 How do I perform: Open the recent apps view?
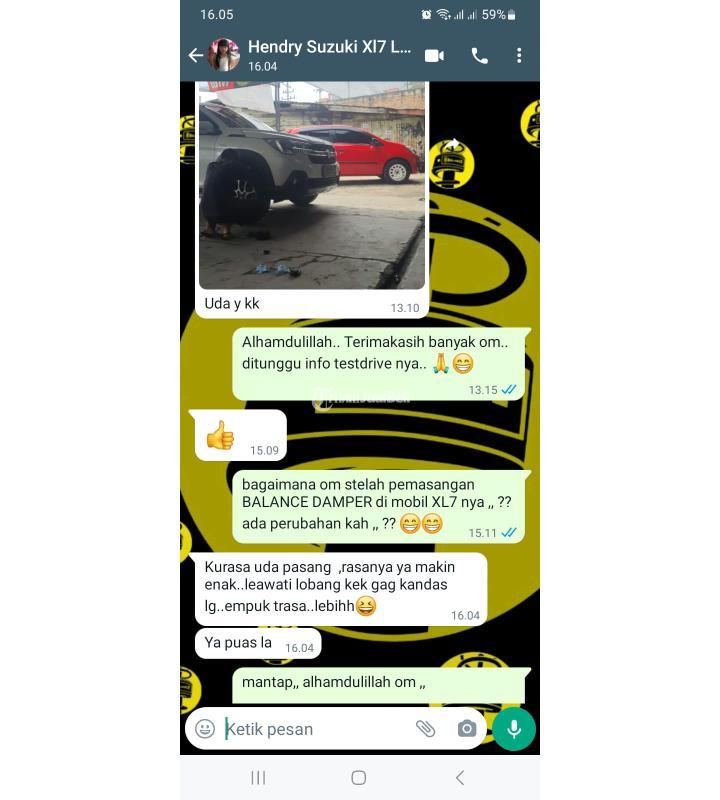click(258, 778)
